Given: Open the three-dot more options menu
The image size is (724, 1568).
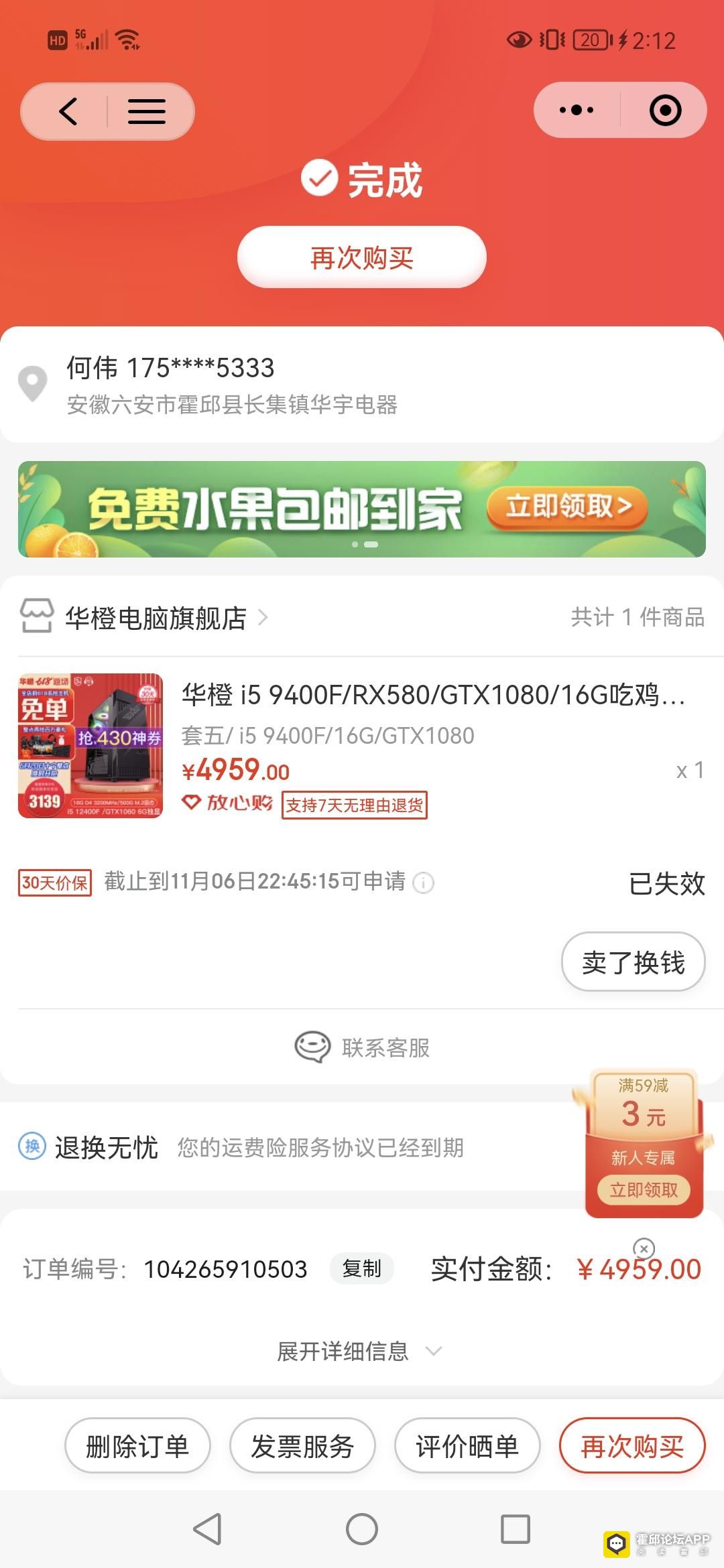Looking at the screenshot, I should coord(576,110).
